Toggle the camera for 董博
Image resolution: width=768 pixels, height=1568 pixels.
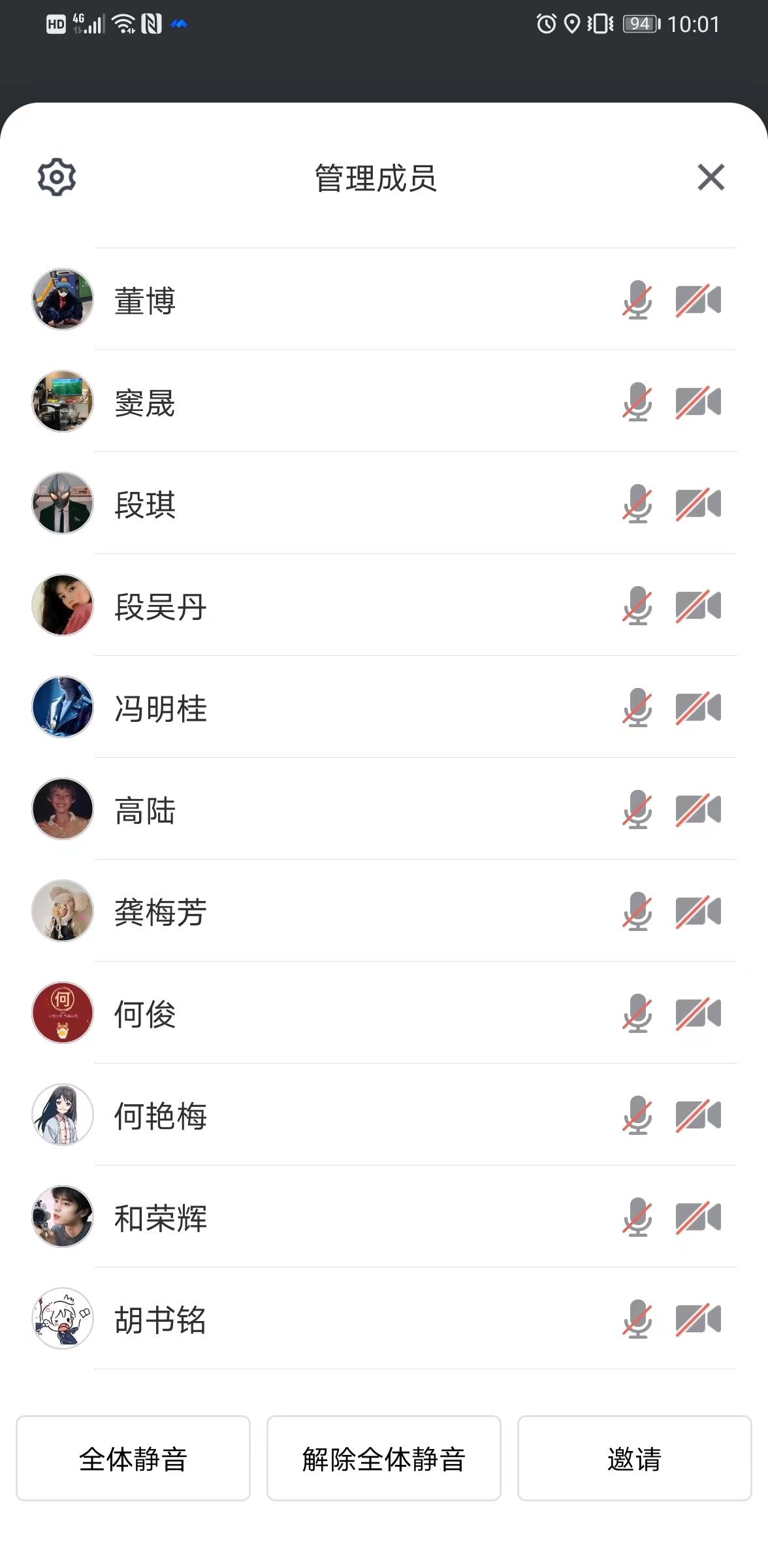(698, 300)
